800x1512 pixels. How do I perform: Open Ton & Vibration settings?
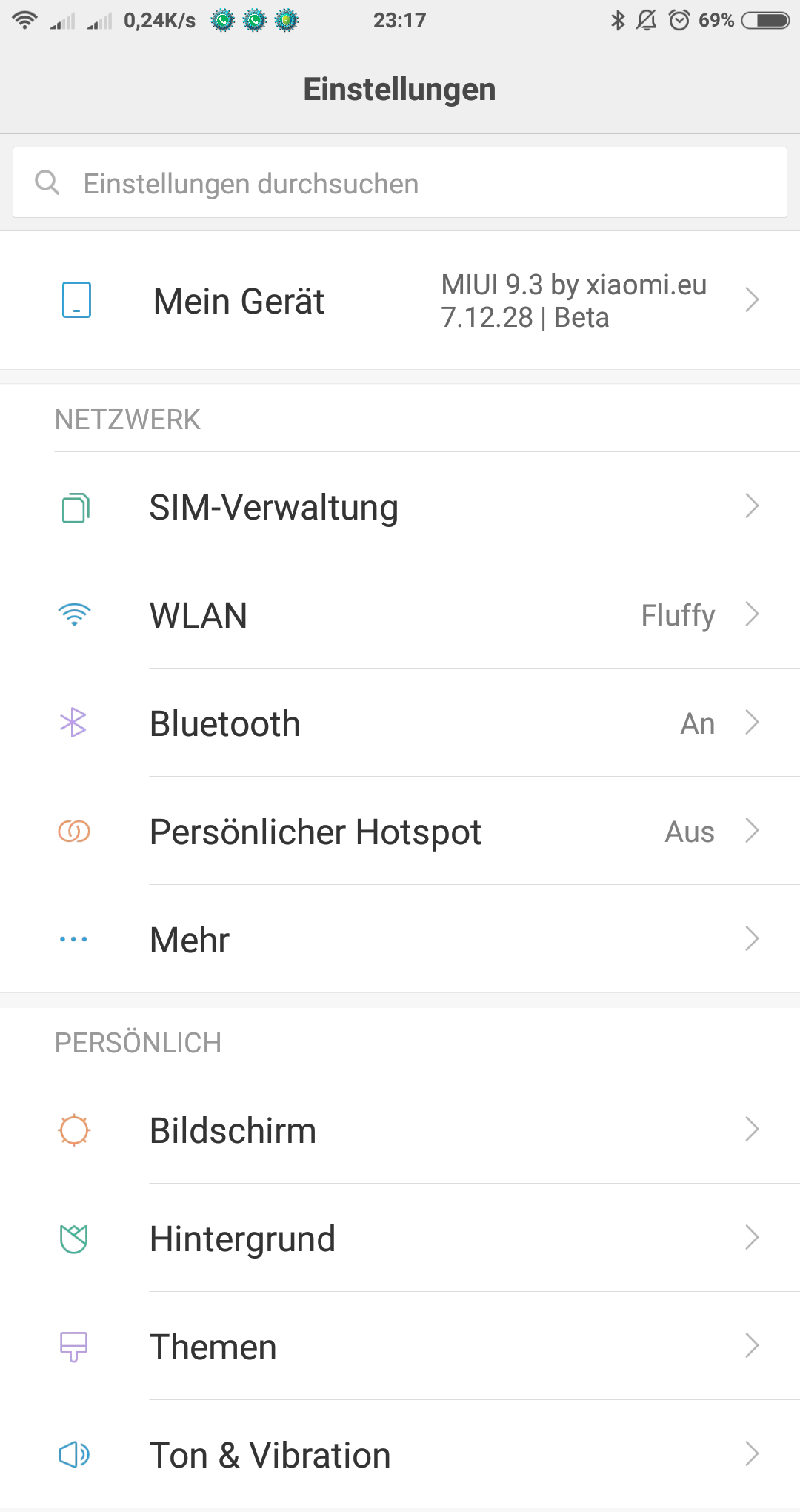pyautogui.click(x=400, y=1454)
